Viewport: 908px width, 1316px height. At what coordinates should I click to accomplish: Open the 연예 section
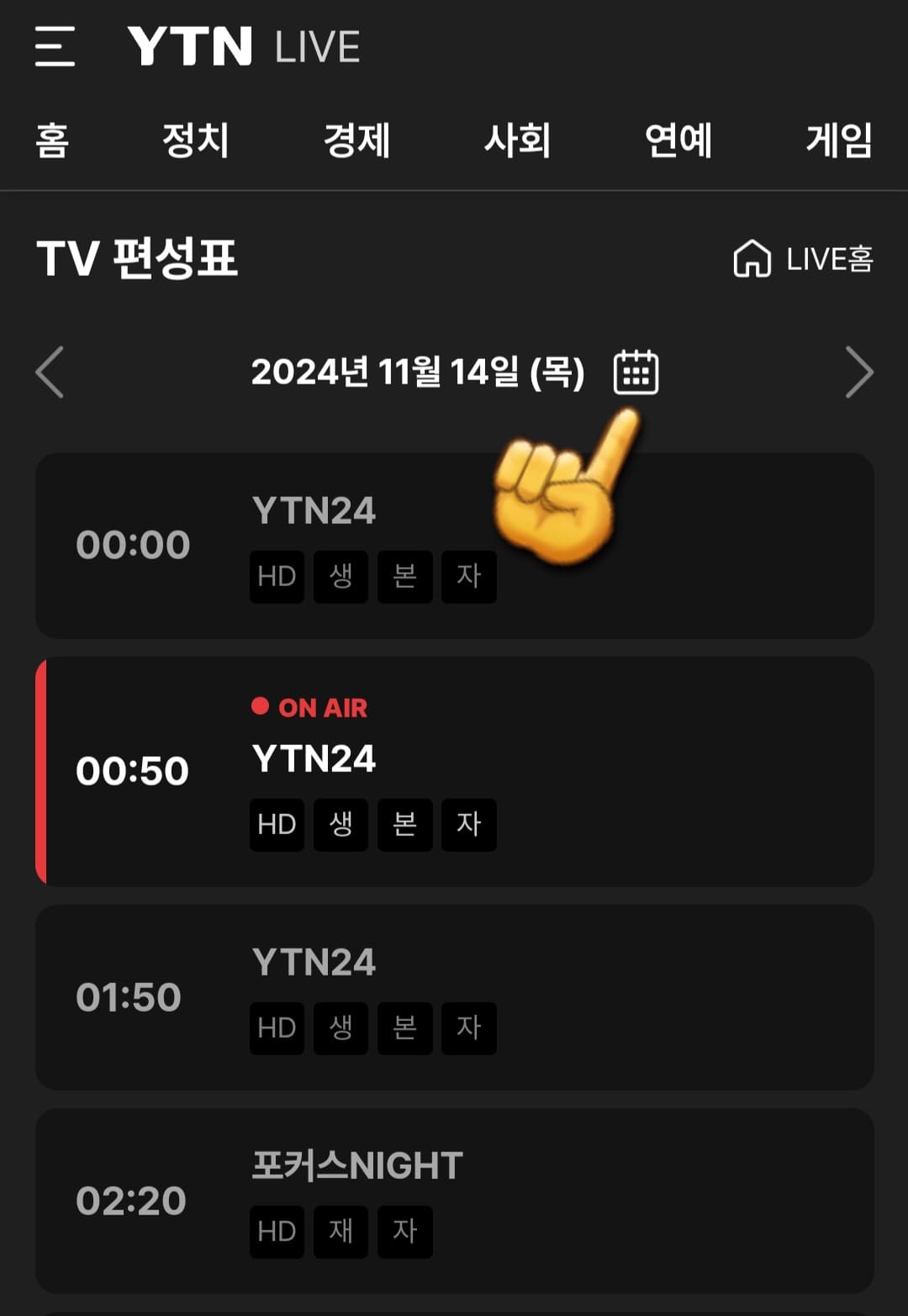[679, 141]
